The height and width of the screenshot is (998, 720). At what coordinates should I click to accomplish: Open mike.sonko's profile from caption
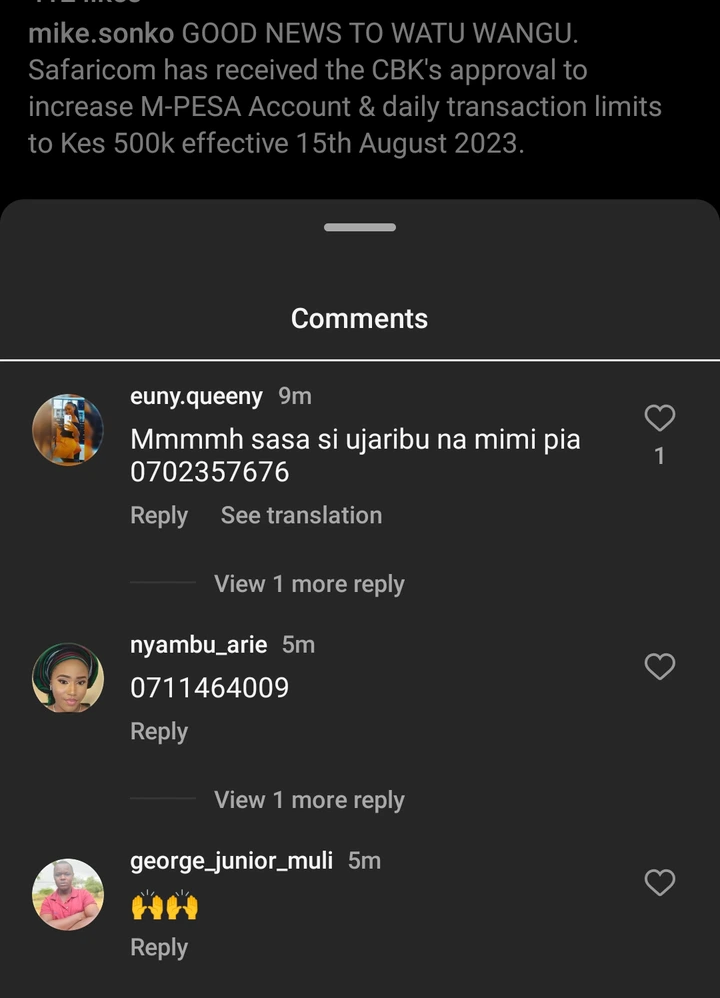pos(100,33)
